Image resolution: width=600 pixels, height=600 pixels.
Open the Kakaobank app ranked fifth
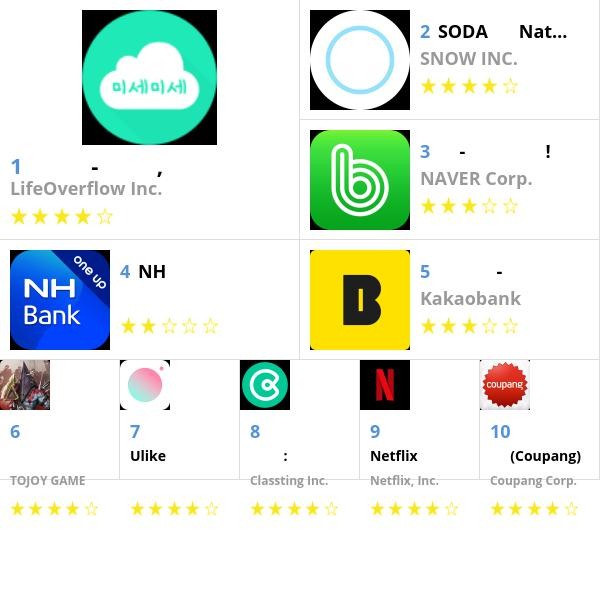pyautogui.click(x=360, y=300)
